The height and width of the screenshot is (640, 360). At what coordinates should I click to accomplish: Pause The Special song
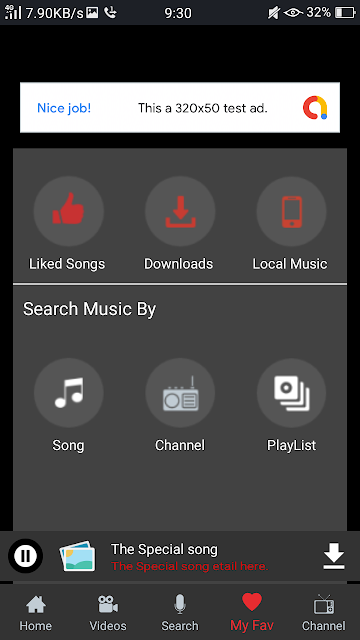25,556
